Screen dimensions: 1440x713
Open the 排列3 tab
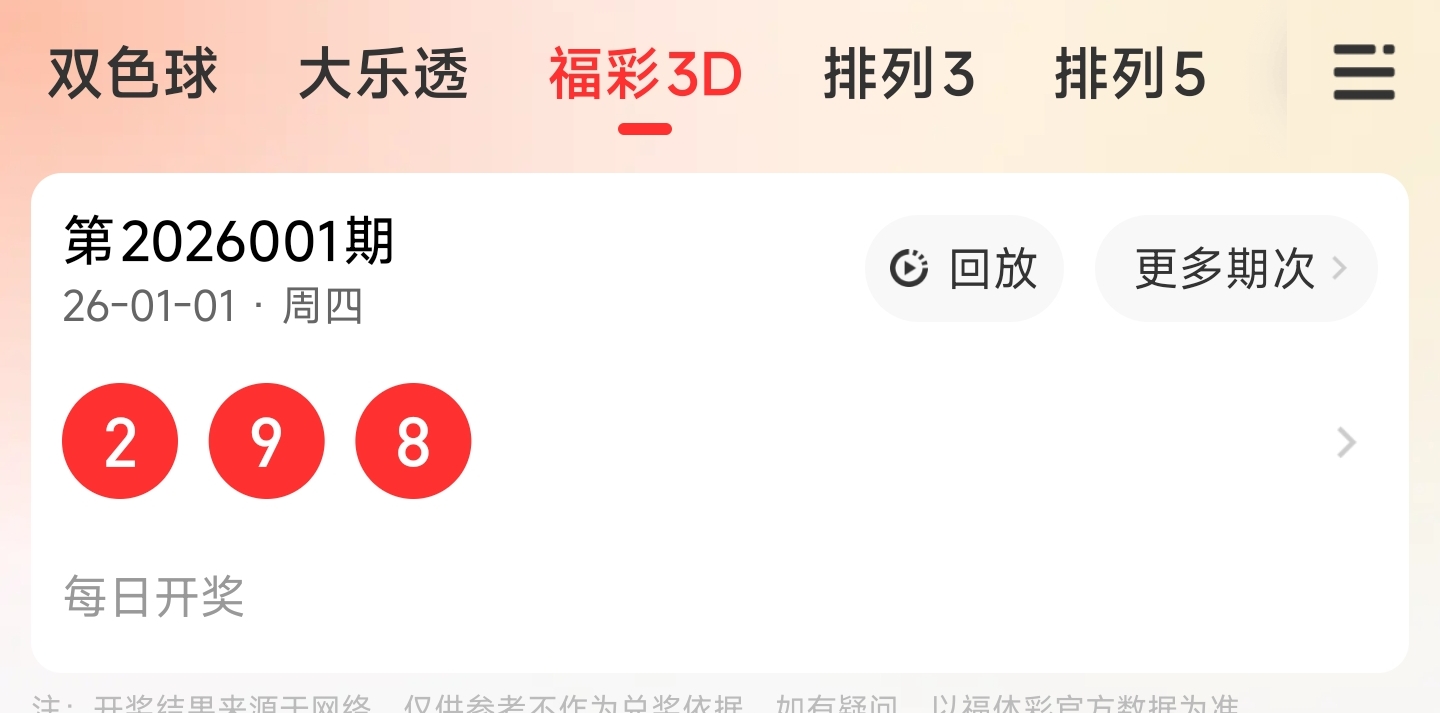click(899, 75)
